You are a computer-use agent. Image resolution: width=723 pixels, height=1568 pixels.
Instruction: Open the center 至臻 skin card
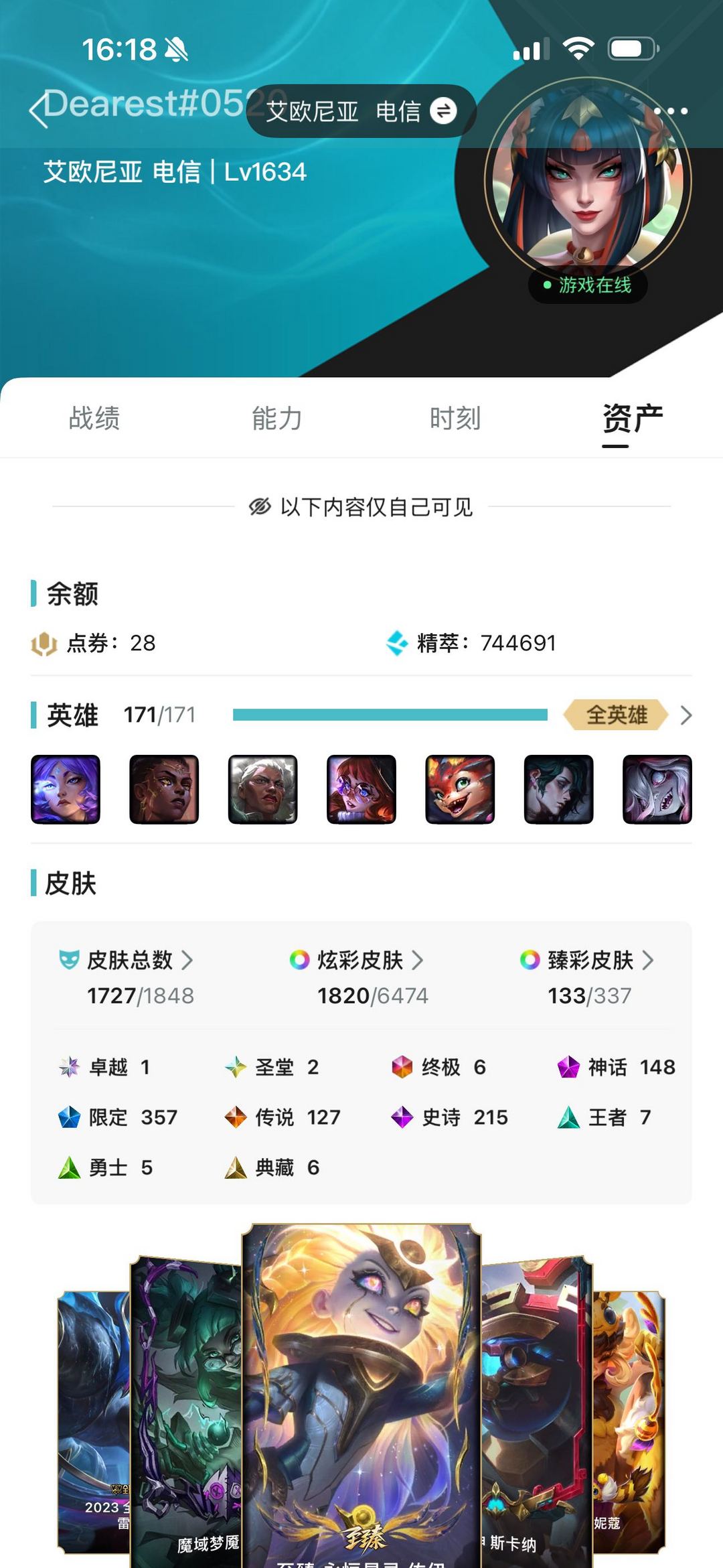click(x=361, y=1396)
